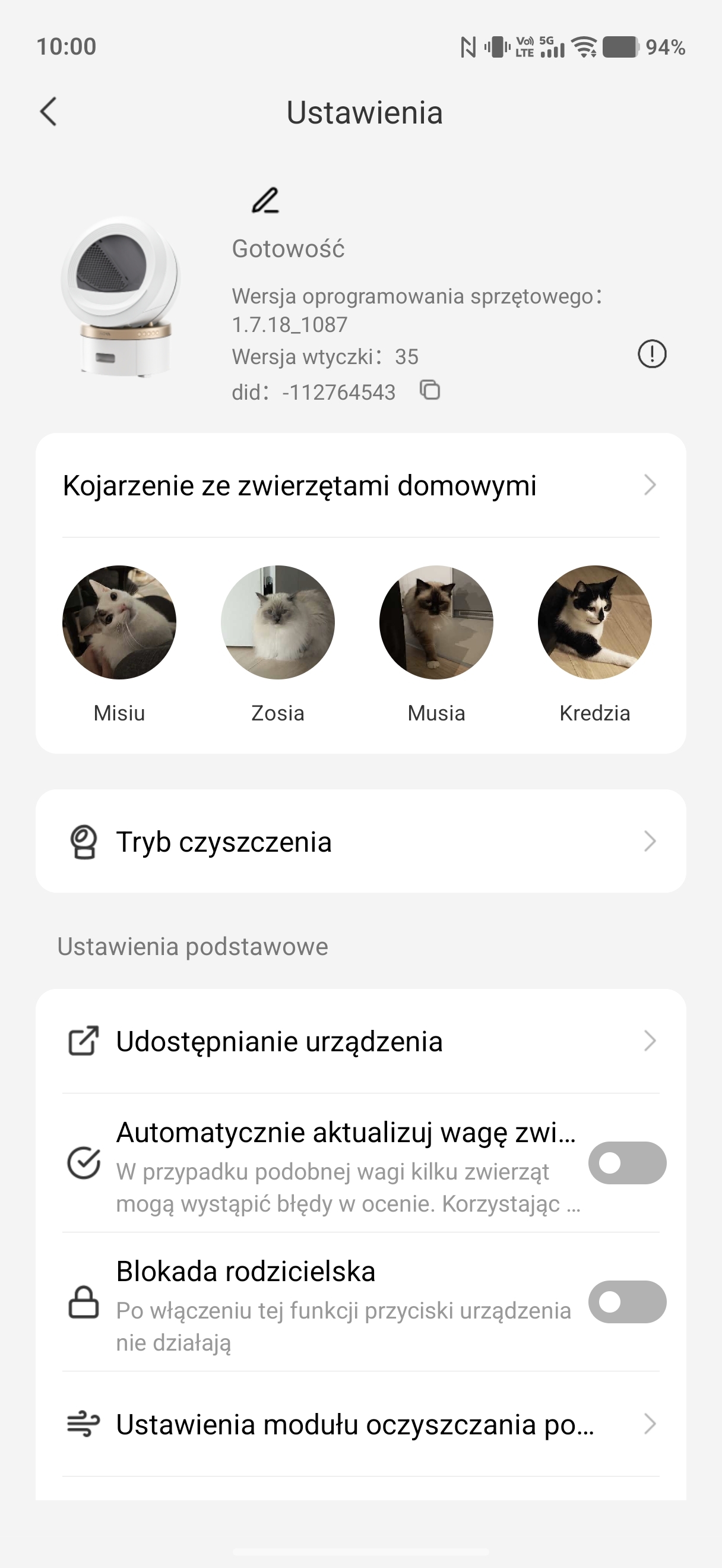Select the pet Zosia

coord(277,622)
